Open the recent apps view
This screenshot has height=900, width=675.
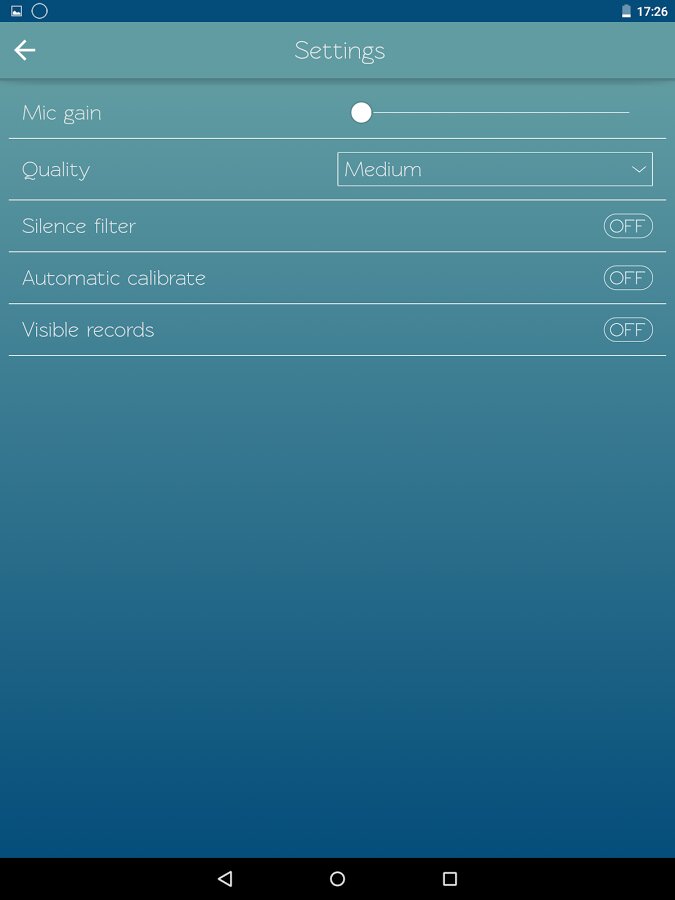point(450,879)
